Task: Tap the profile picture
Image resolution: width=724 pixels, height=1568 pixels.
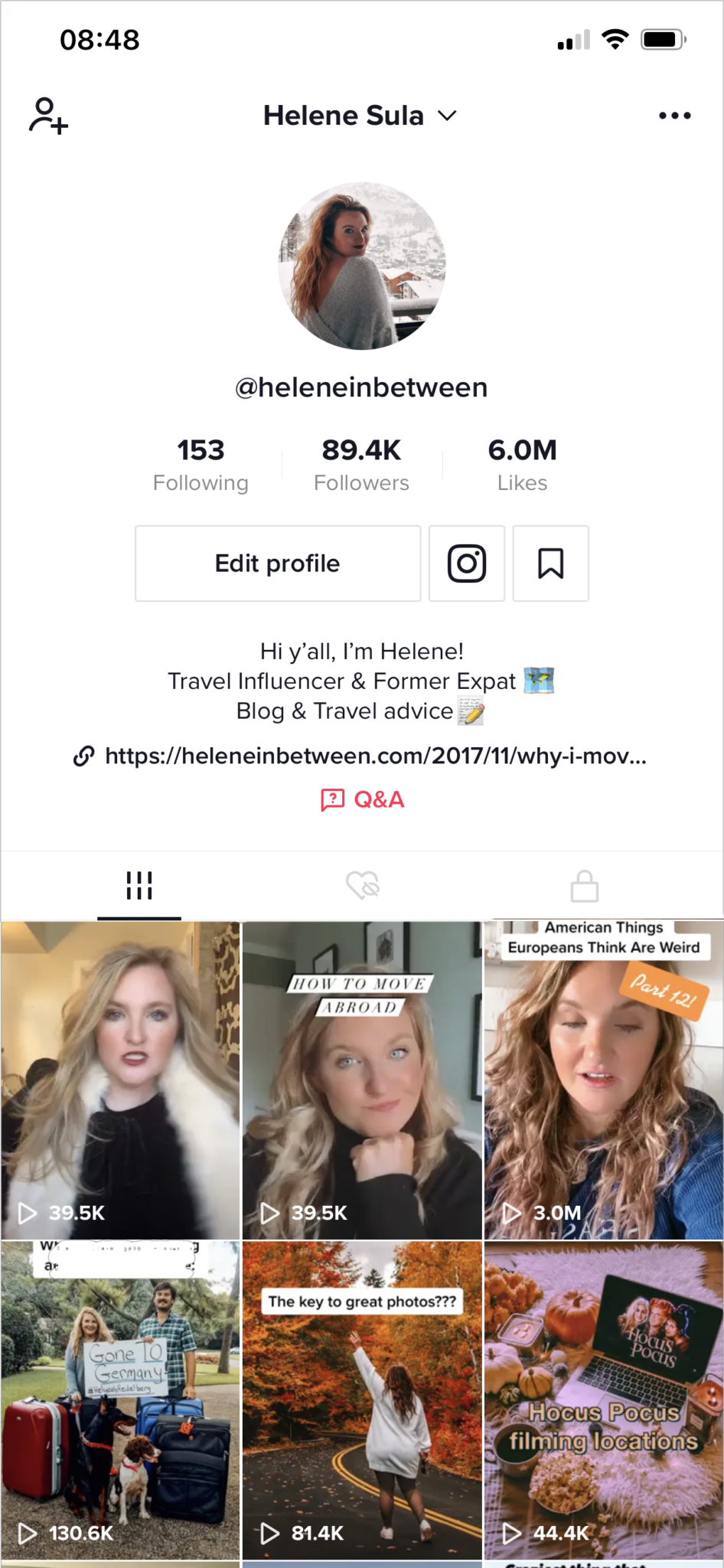Action: pyautogui.click(x=362, y=266)
